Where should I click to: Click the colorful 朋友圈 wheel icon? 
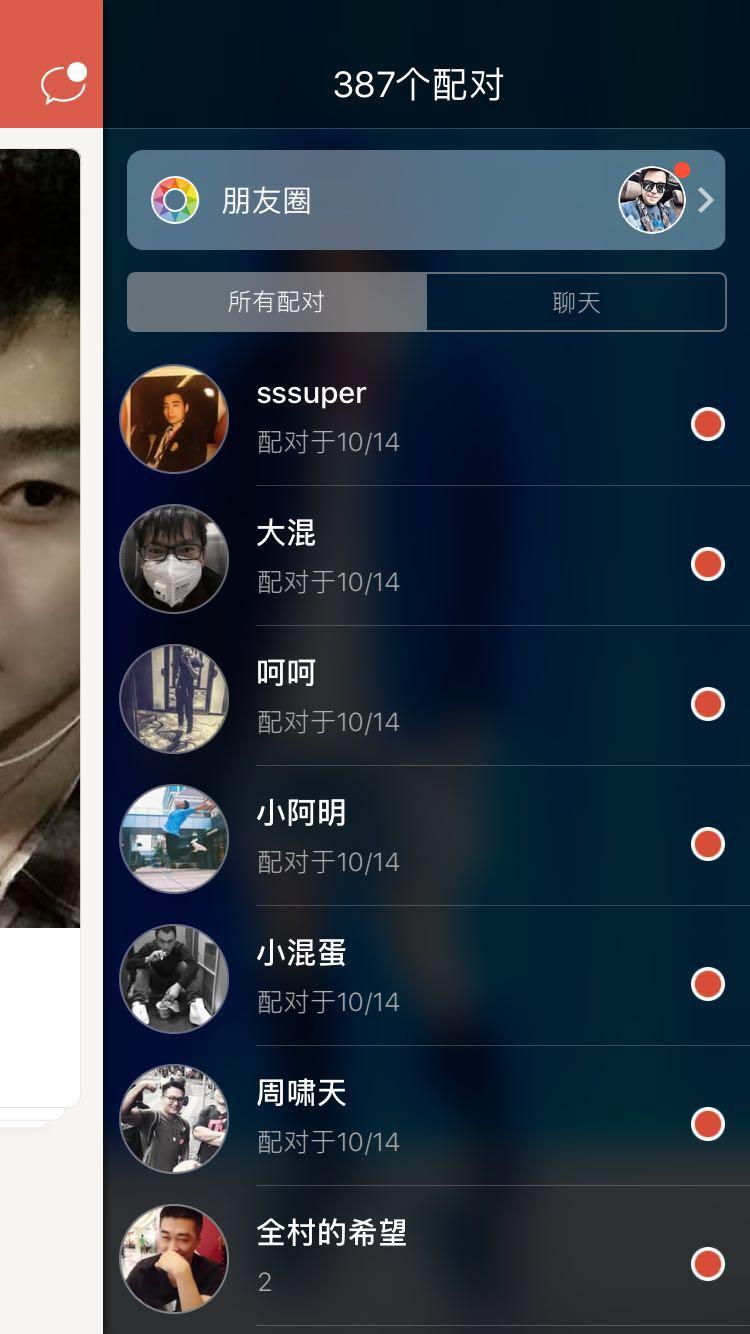pos(174,200)
